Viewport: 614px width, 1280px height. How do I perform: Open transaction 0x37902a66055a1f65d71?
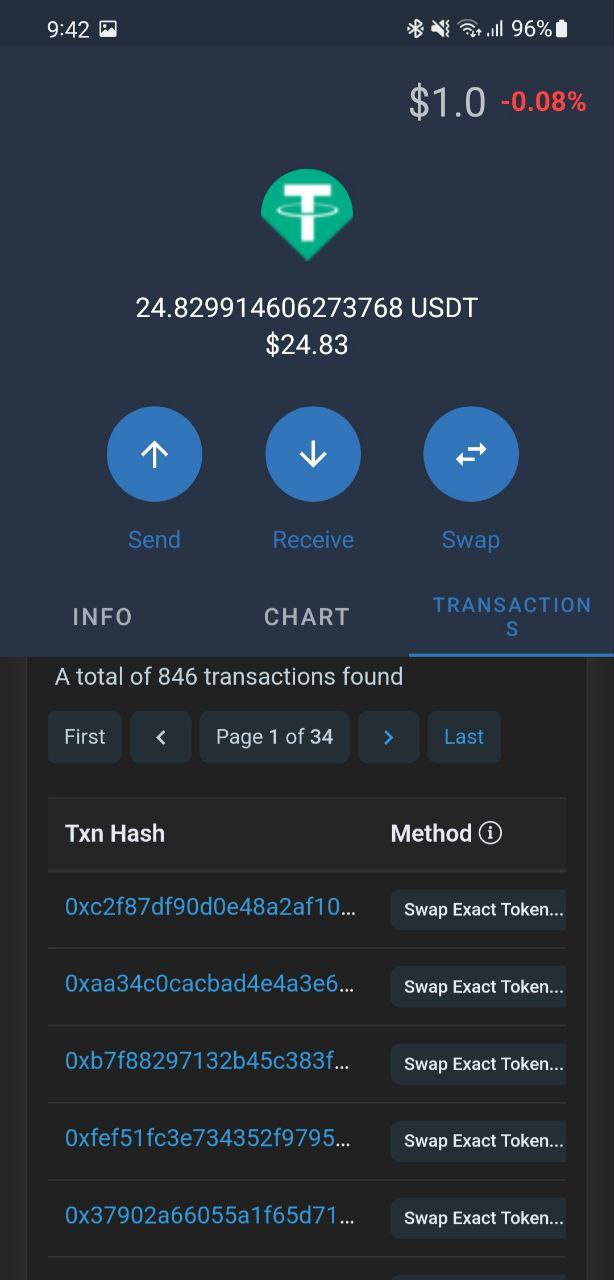pos(209,1216)
